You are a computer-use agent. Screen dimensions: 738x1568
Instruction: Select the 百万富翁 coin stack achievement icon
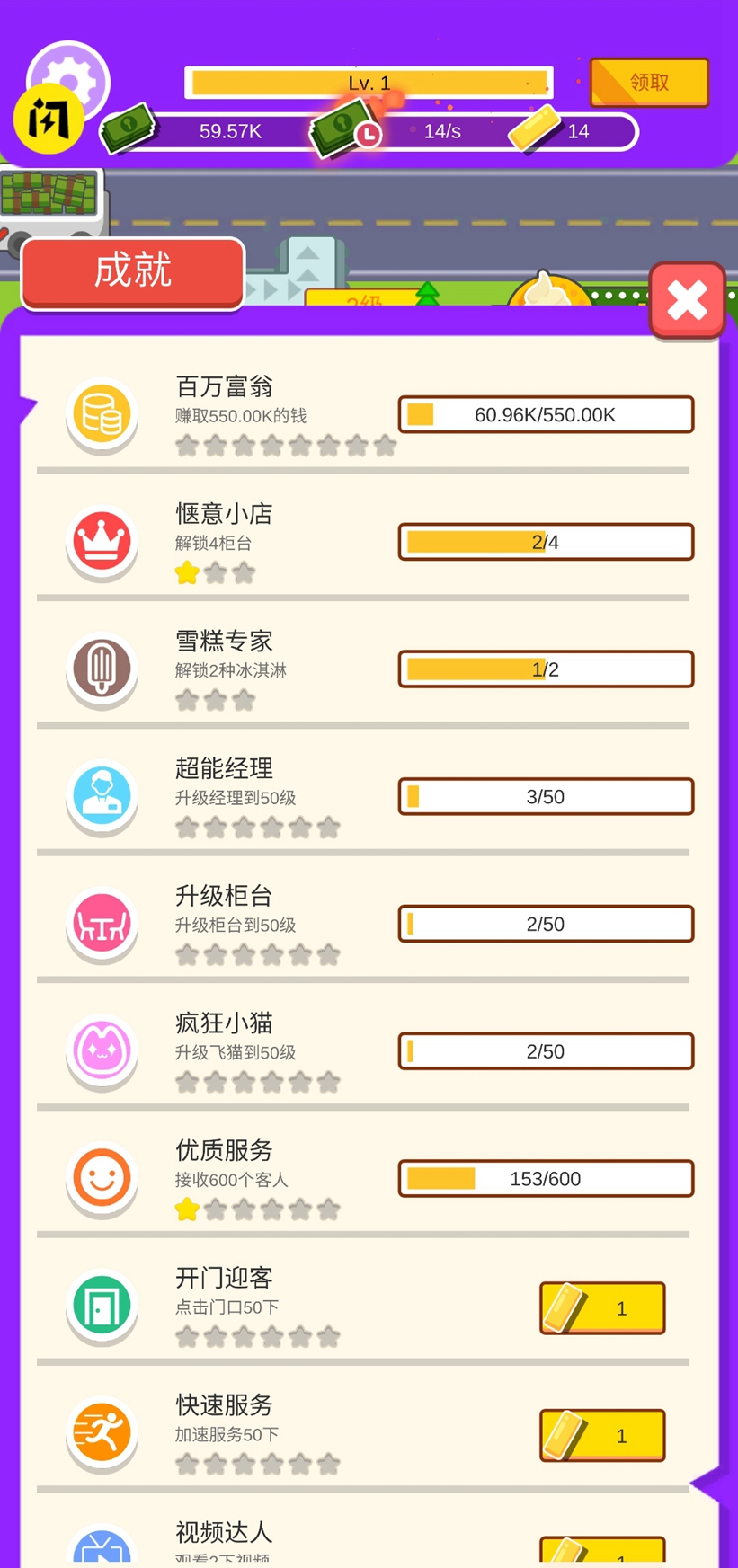(102, 414)
